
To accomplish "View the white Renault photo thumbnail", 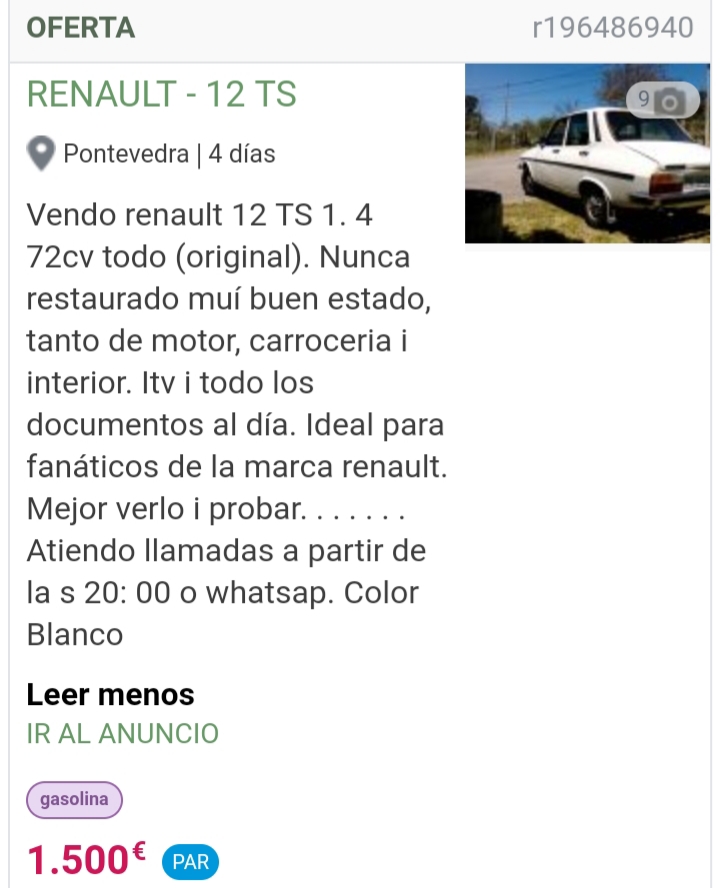I will click(580, 155).
